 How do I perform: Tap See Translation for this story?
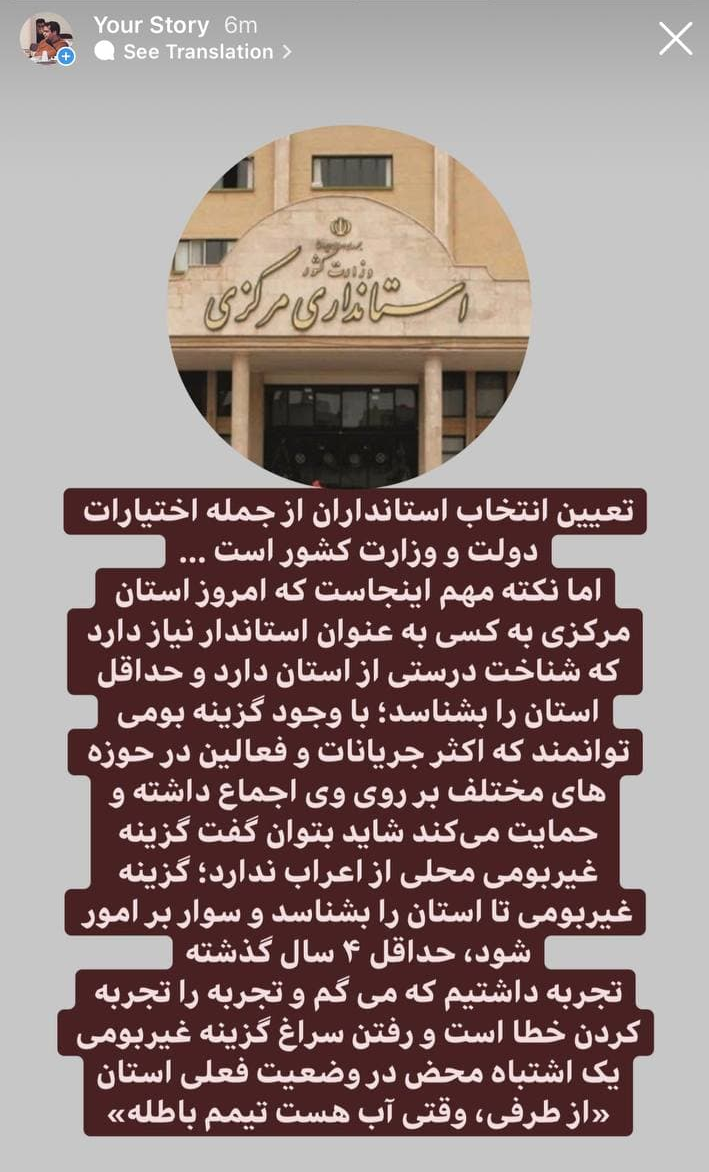[x=197, y=52]
